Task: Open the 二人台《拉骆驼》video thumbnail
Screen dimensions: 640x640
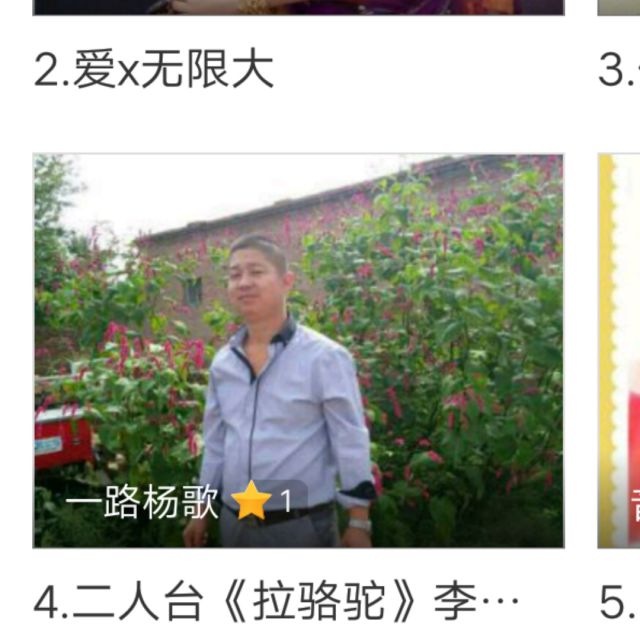Action: point(298,350)
